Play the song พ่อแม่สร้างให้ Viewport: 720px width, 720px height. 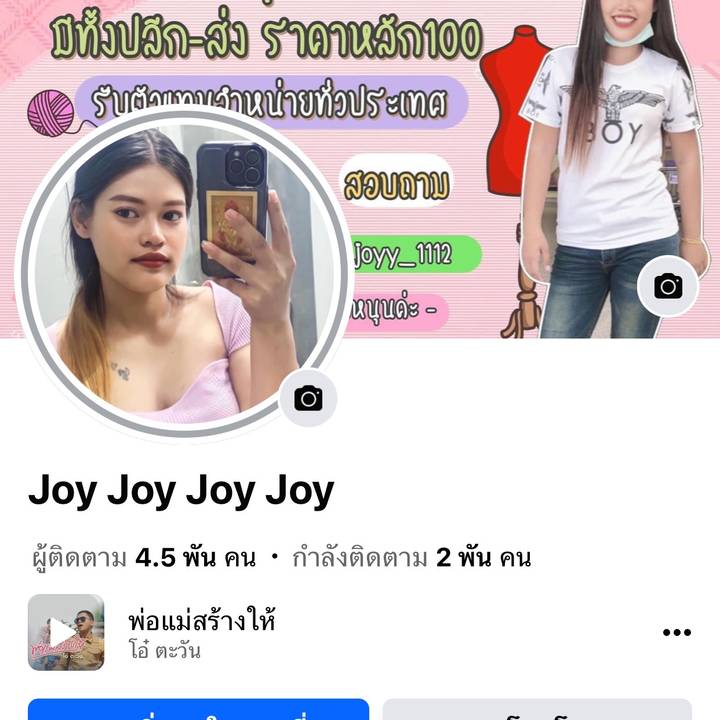click(x=66, y=632)
